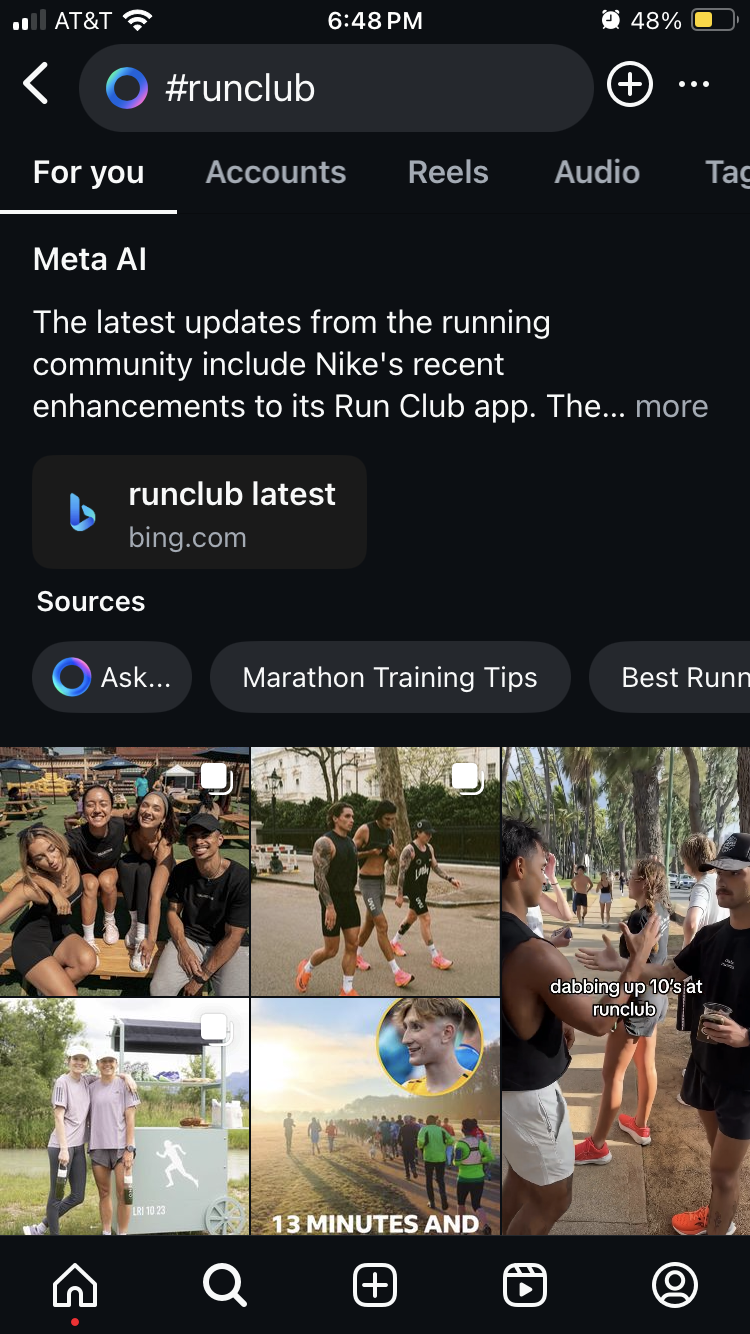Screen dimensions: 750x1334
Task: Select the For you tab
Action: [88, 172]
